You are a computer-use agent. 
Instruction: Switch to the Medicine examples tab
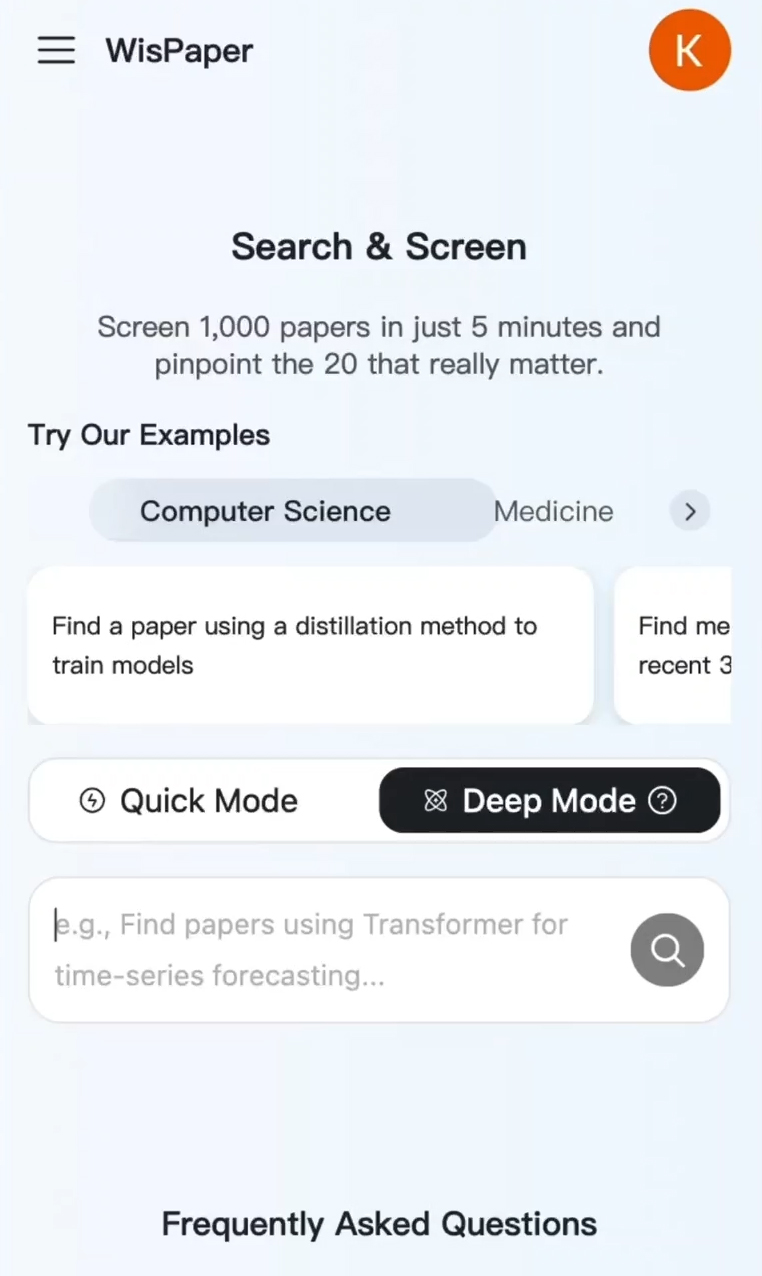(x=553, y=511)
